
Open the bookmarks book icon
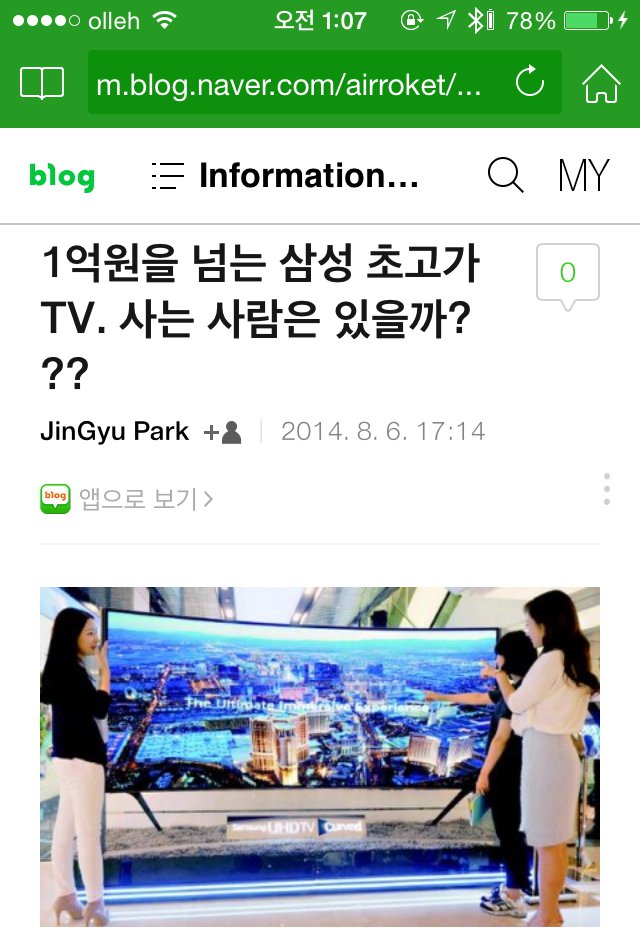point(42,83)
